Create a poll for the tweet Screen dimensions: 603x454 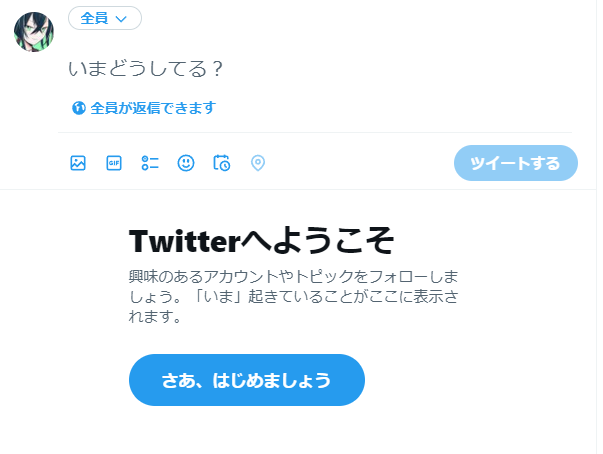tap(150, 163)
